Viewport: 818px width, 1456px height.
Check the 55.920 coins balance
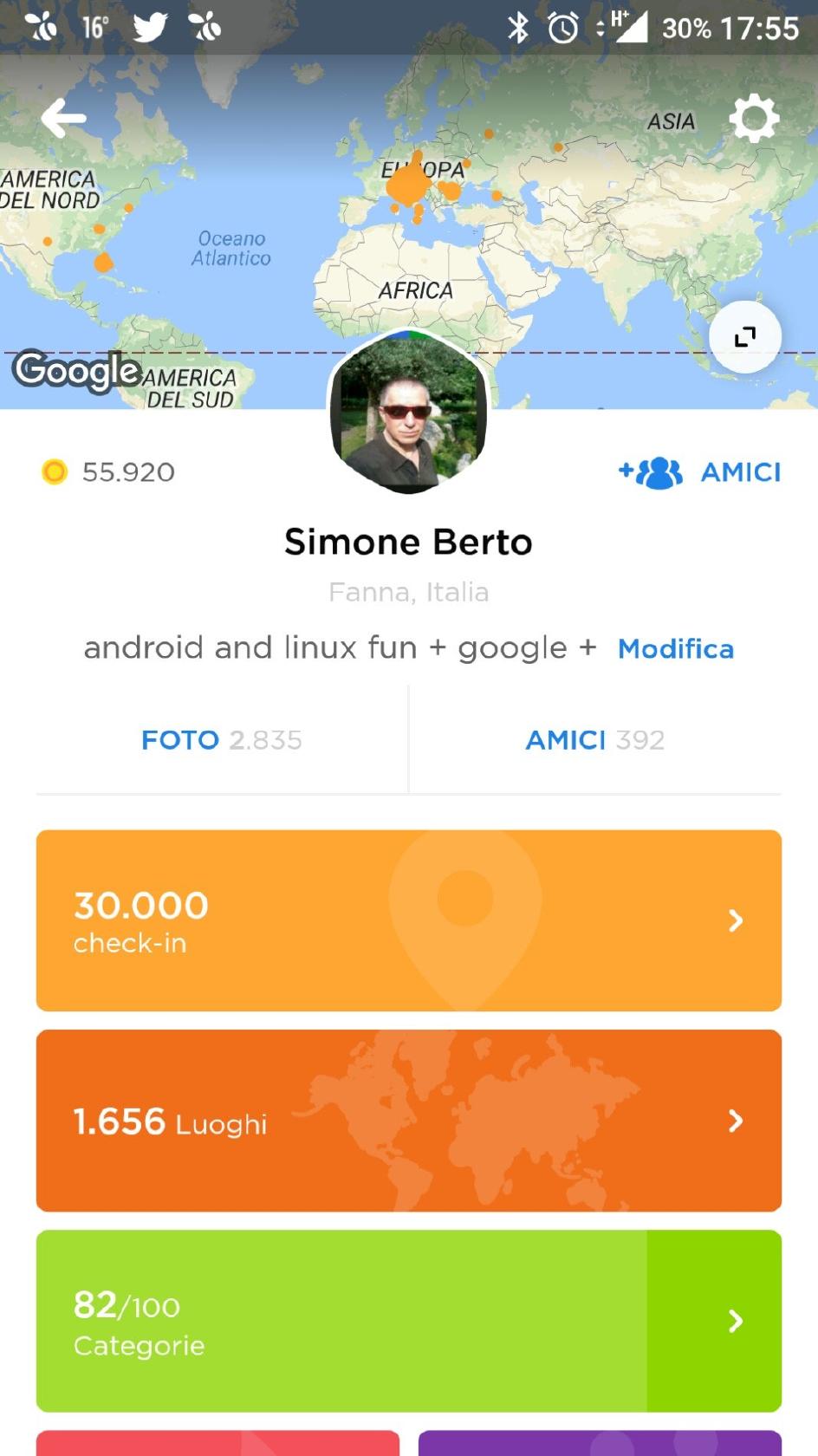click(x=109, y=472)
